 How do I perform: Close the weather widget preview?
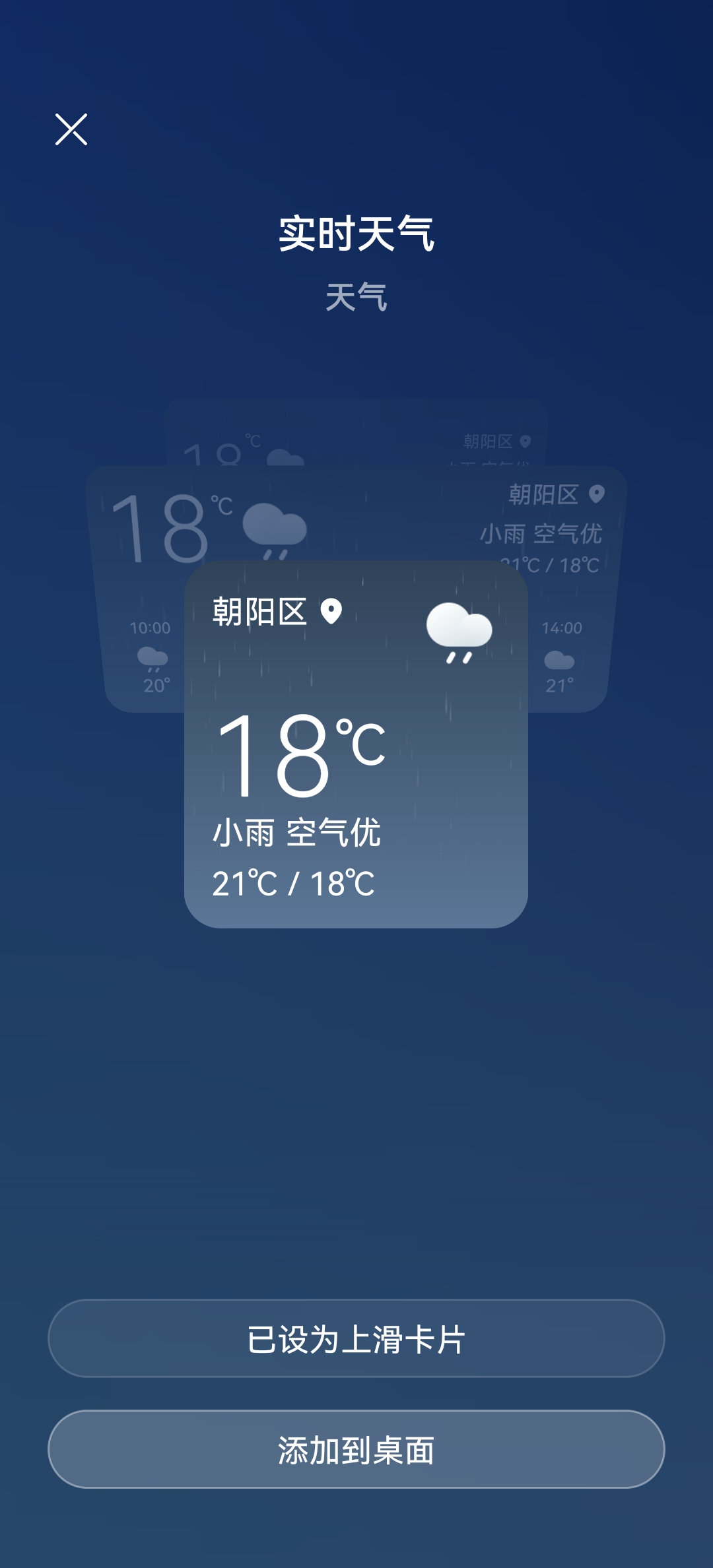[x=71, y=129]
